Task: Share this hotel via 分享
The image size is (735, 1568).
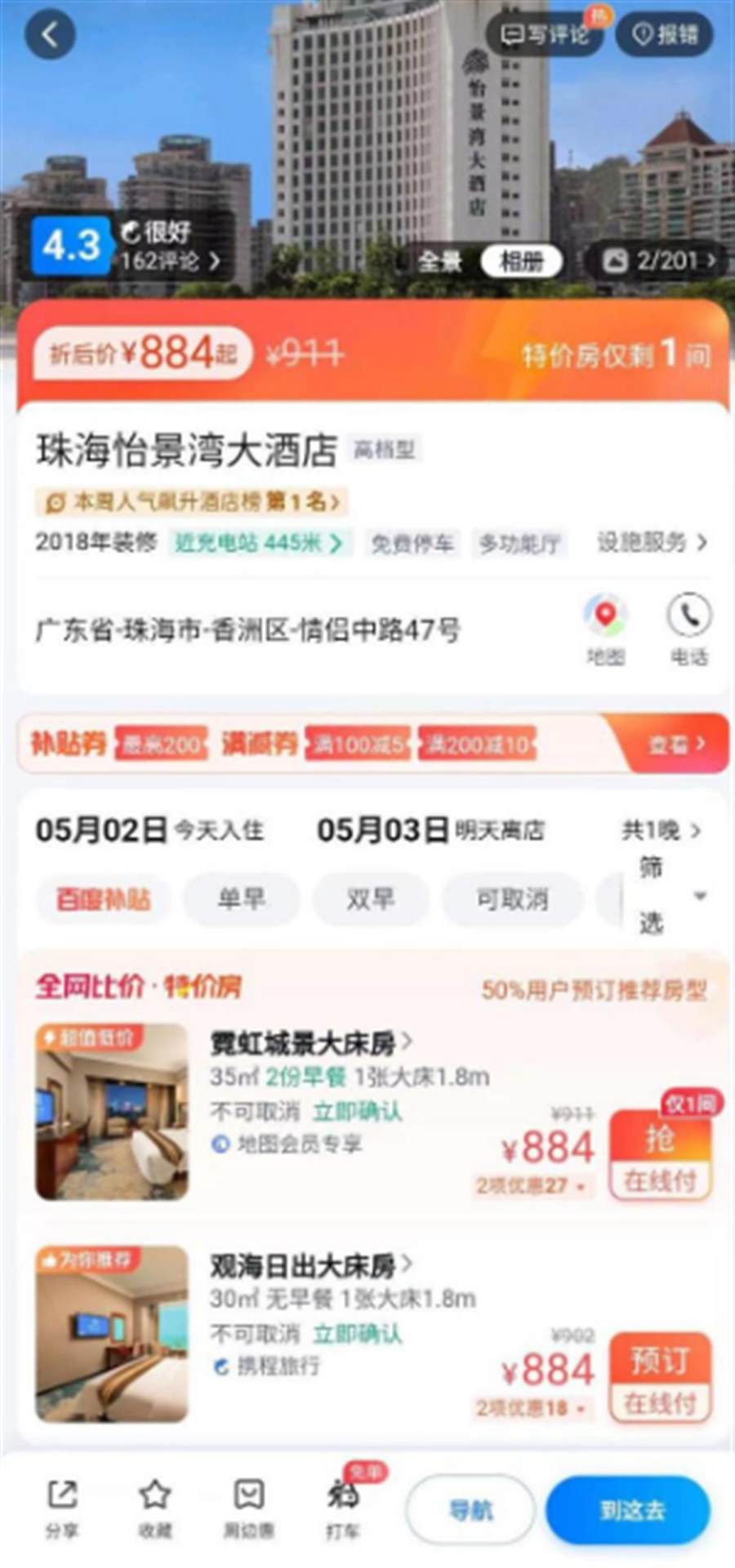Action: 62,1508
